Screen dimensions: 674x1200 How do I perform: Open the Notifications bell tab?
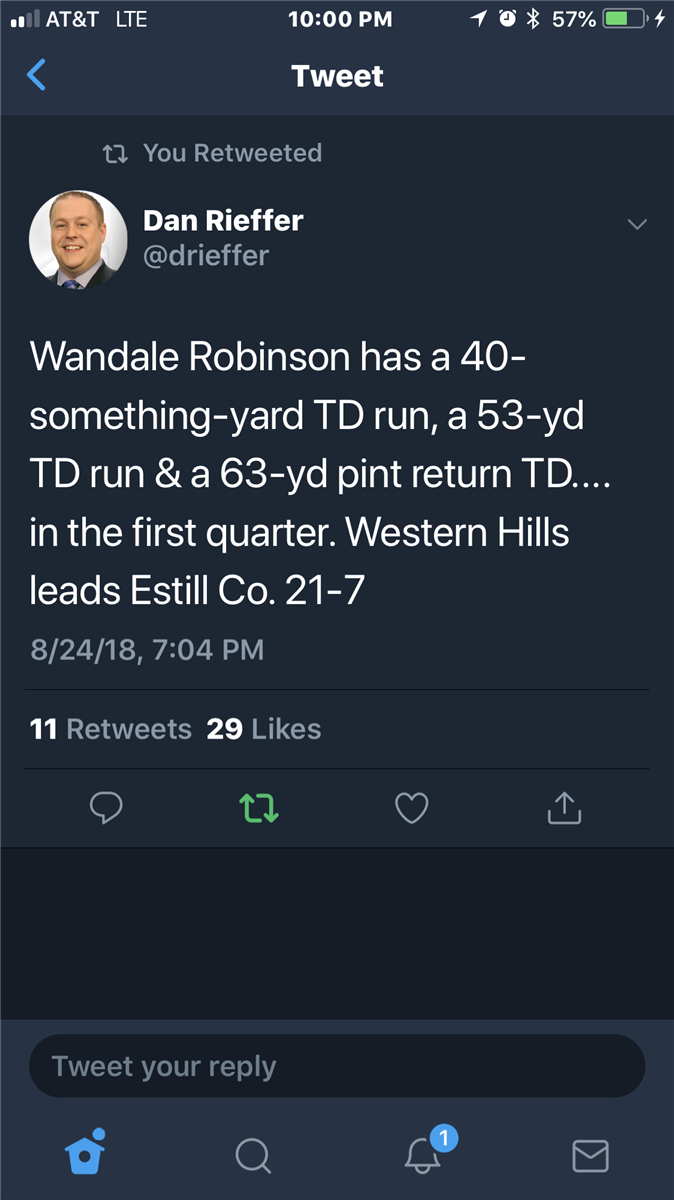pos(423,1155)
